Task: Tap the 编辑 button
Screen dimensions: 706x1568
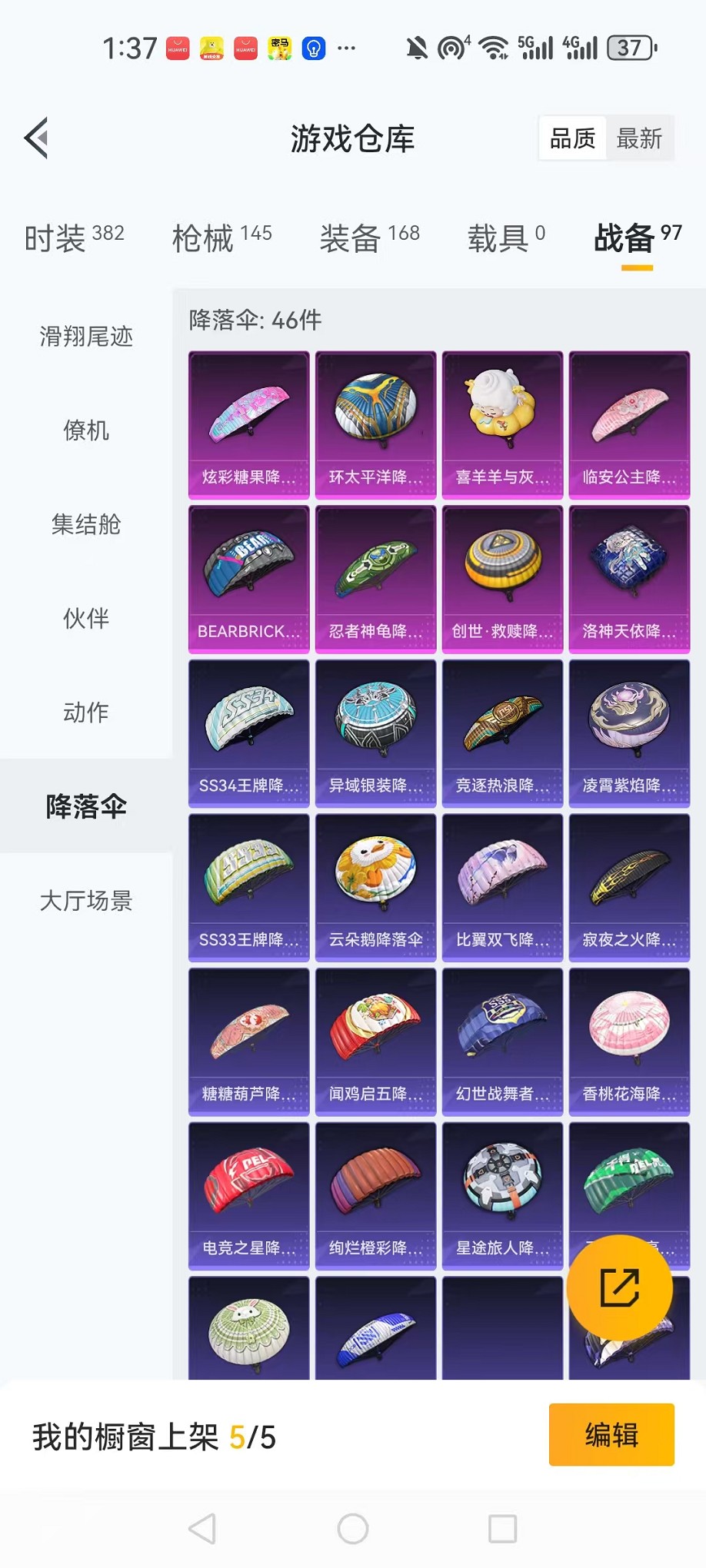Action: pyautogui.click(x=611, y=1435)
